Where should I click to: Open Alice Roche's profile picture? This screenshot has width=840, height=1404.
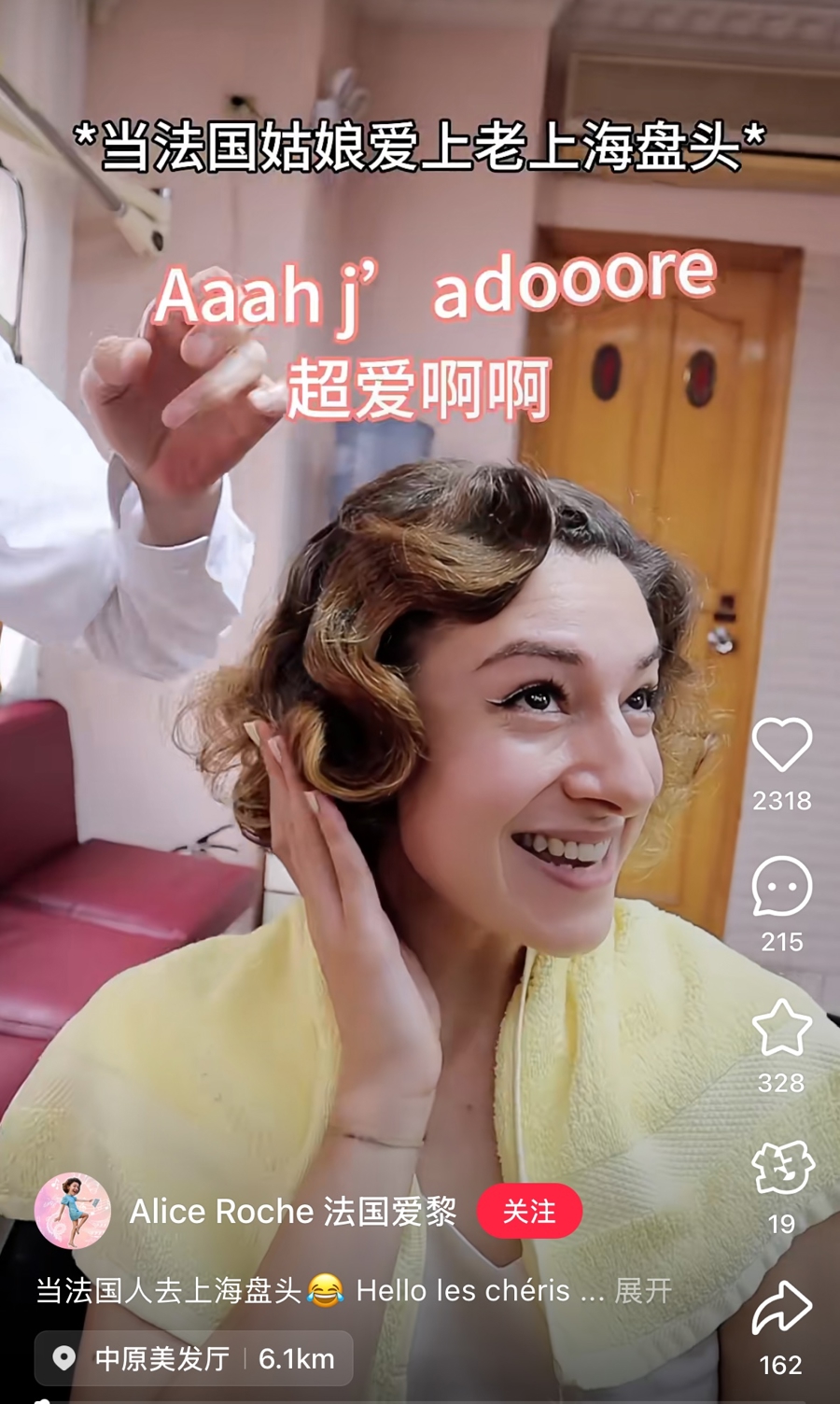(73, 1211)
